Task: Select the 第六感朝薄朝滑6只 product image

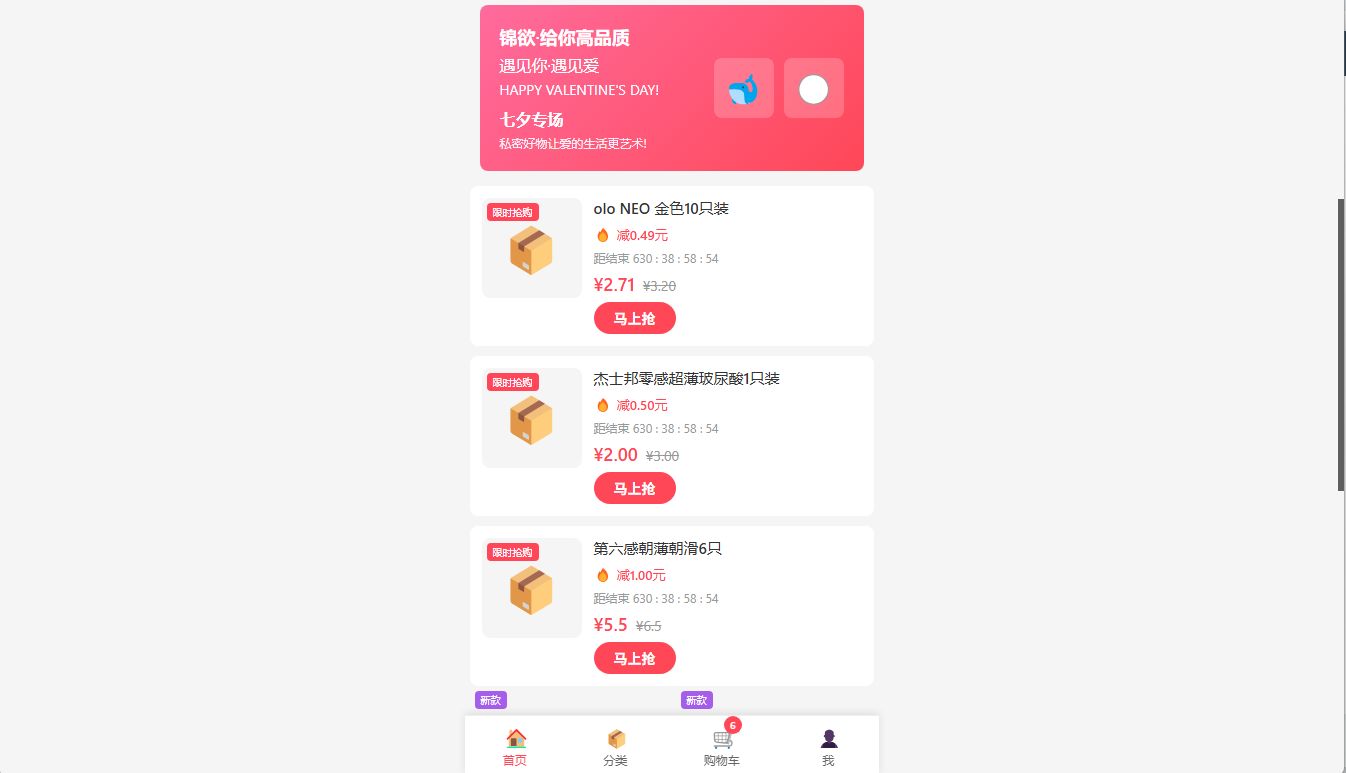Action: pyautogui.click(x=532, y=589)
